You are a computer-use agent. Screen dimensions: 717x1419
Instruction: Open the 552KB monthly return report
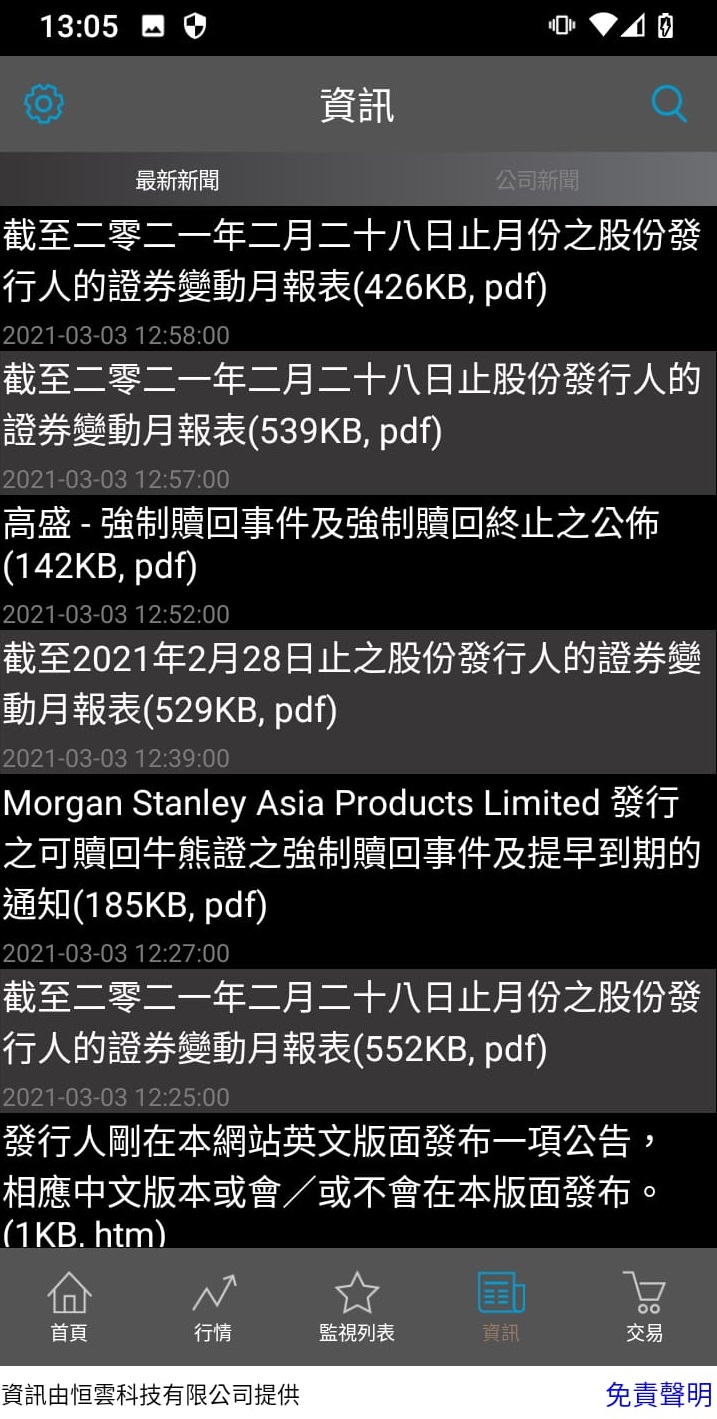coord(358,1041)
